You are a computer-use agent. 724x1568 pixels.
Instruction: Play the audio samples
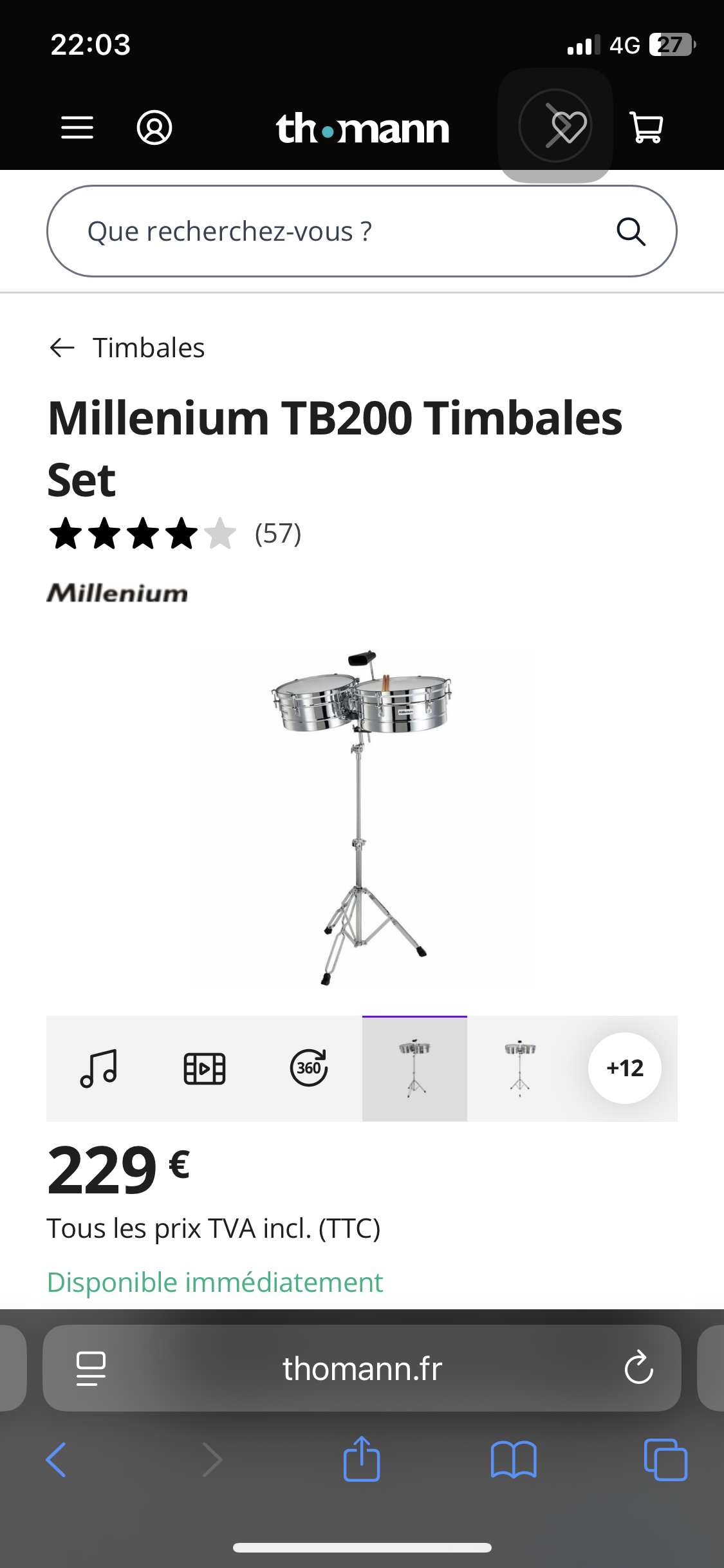pos(98,1069)
